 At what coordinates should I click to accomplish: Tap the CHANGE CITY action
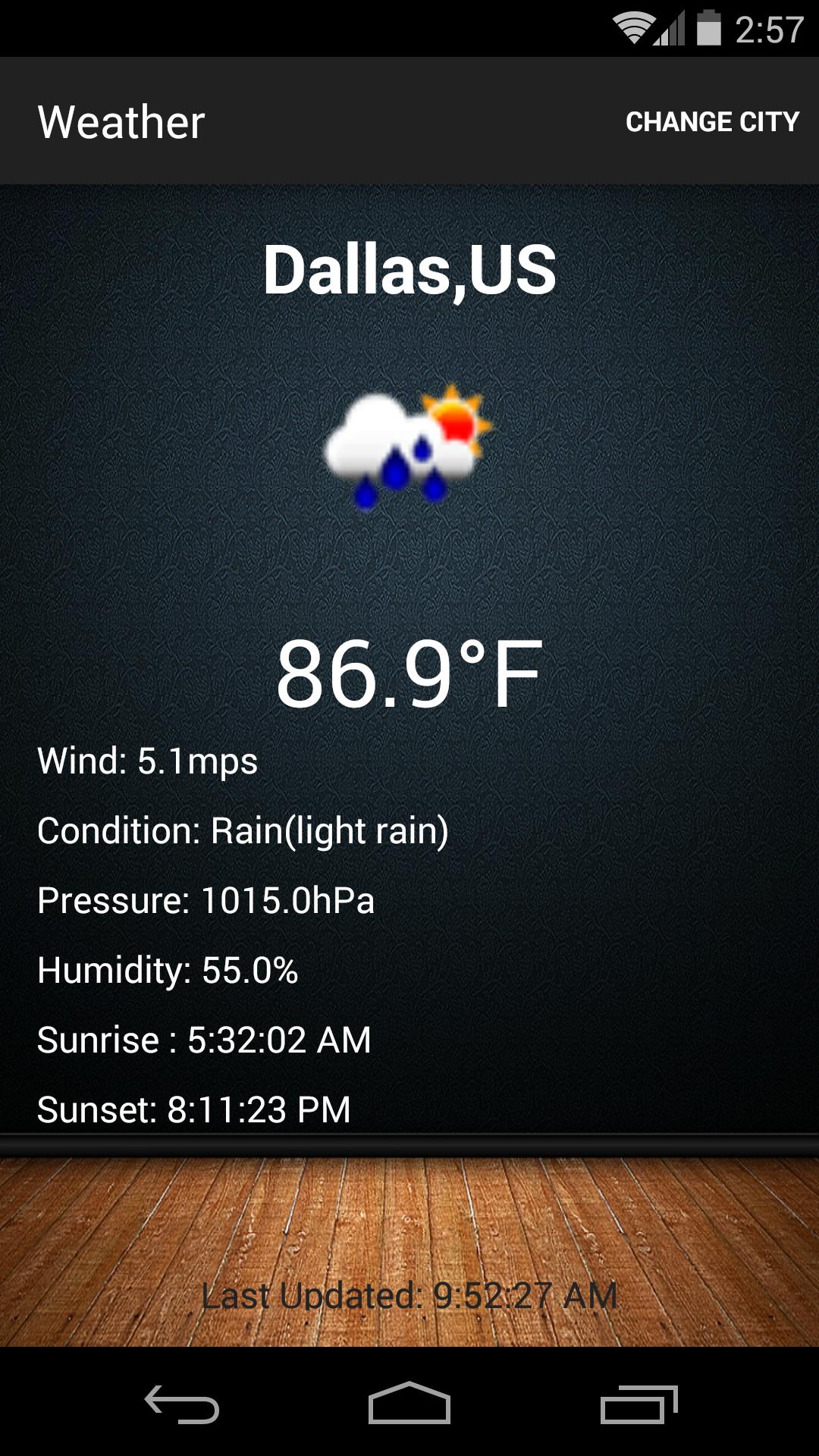point(712,121)
